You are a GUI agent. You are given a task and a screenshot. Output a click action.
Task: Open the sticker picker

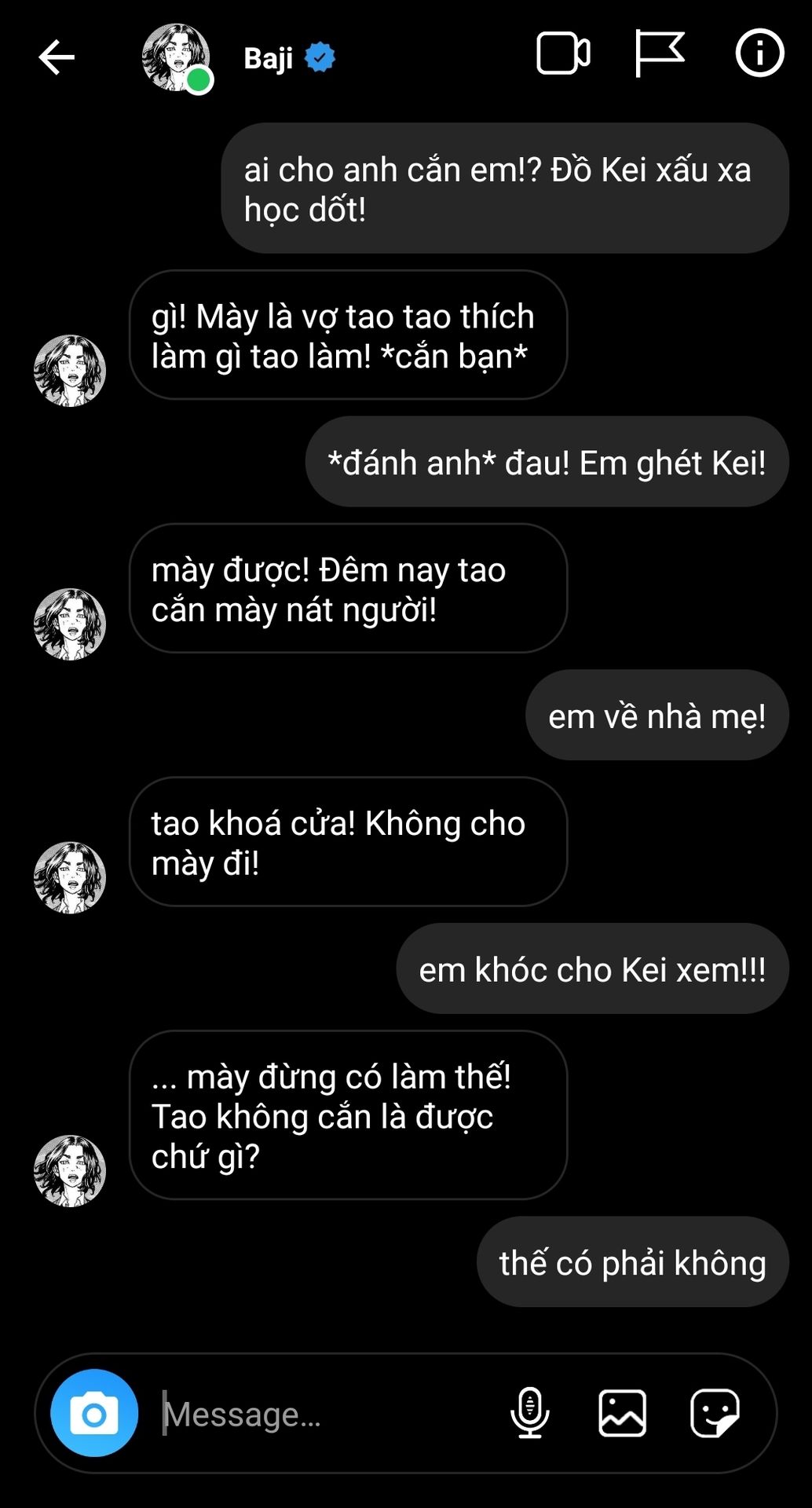point(715,1413)
